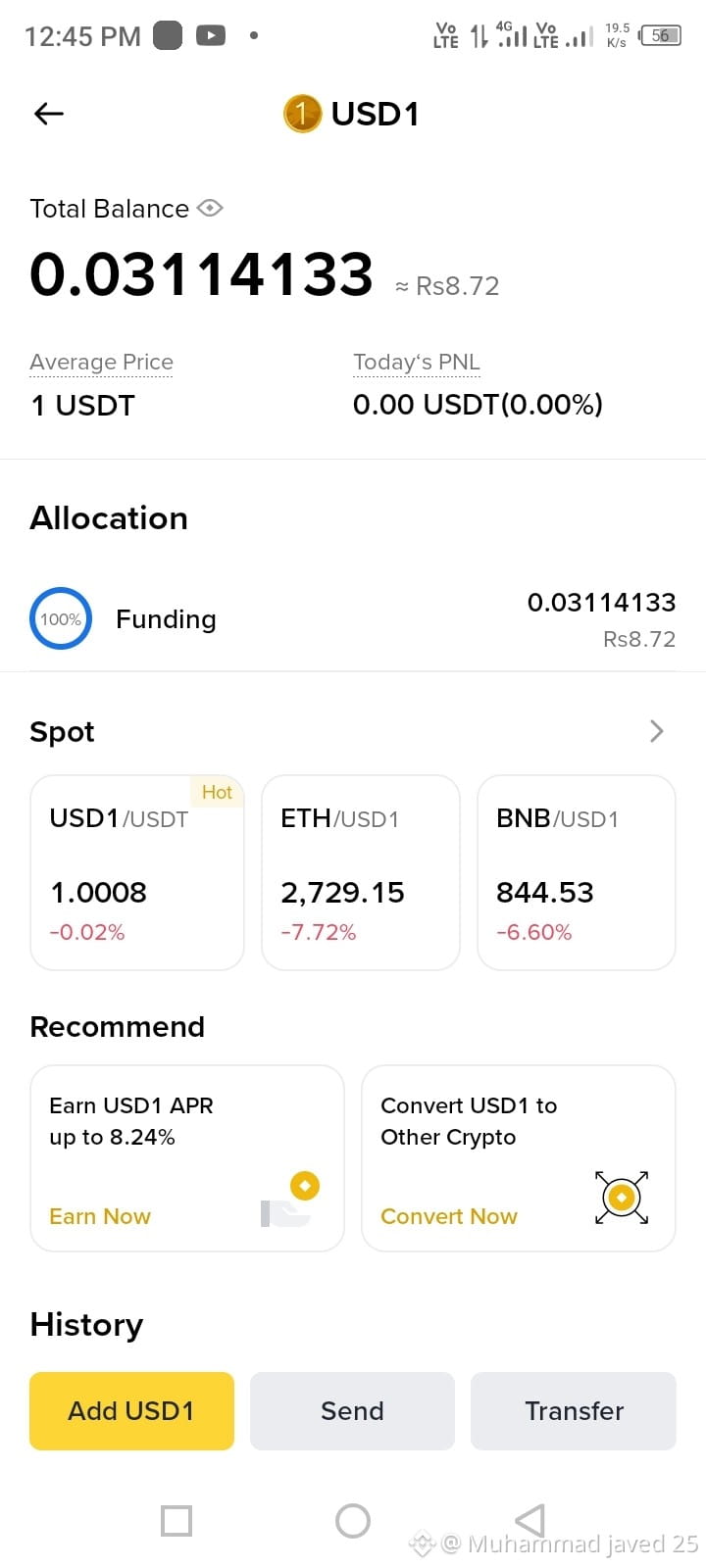Hide the total balance with eye icon
Image resolution: width=706 pixels, height=1568 pixels.
[x=210, y=209]
